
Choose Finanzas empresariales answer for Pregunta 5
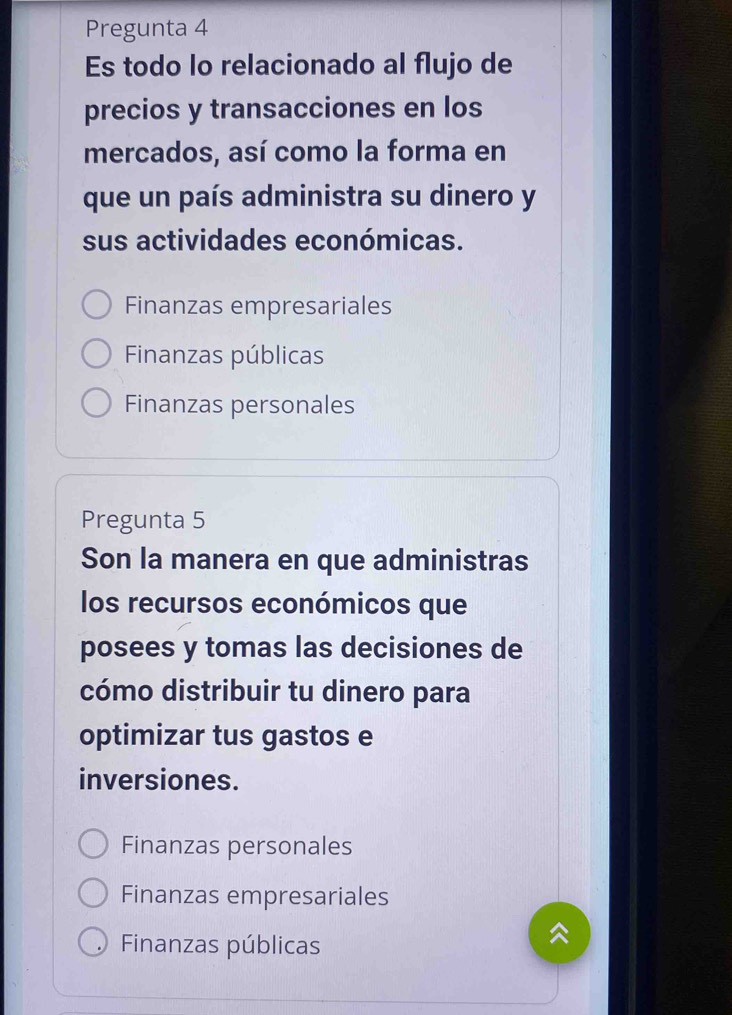pyautogui.click(x=92, y=893)
